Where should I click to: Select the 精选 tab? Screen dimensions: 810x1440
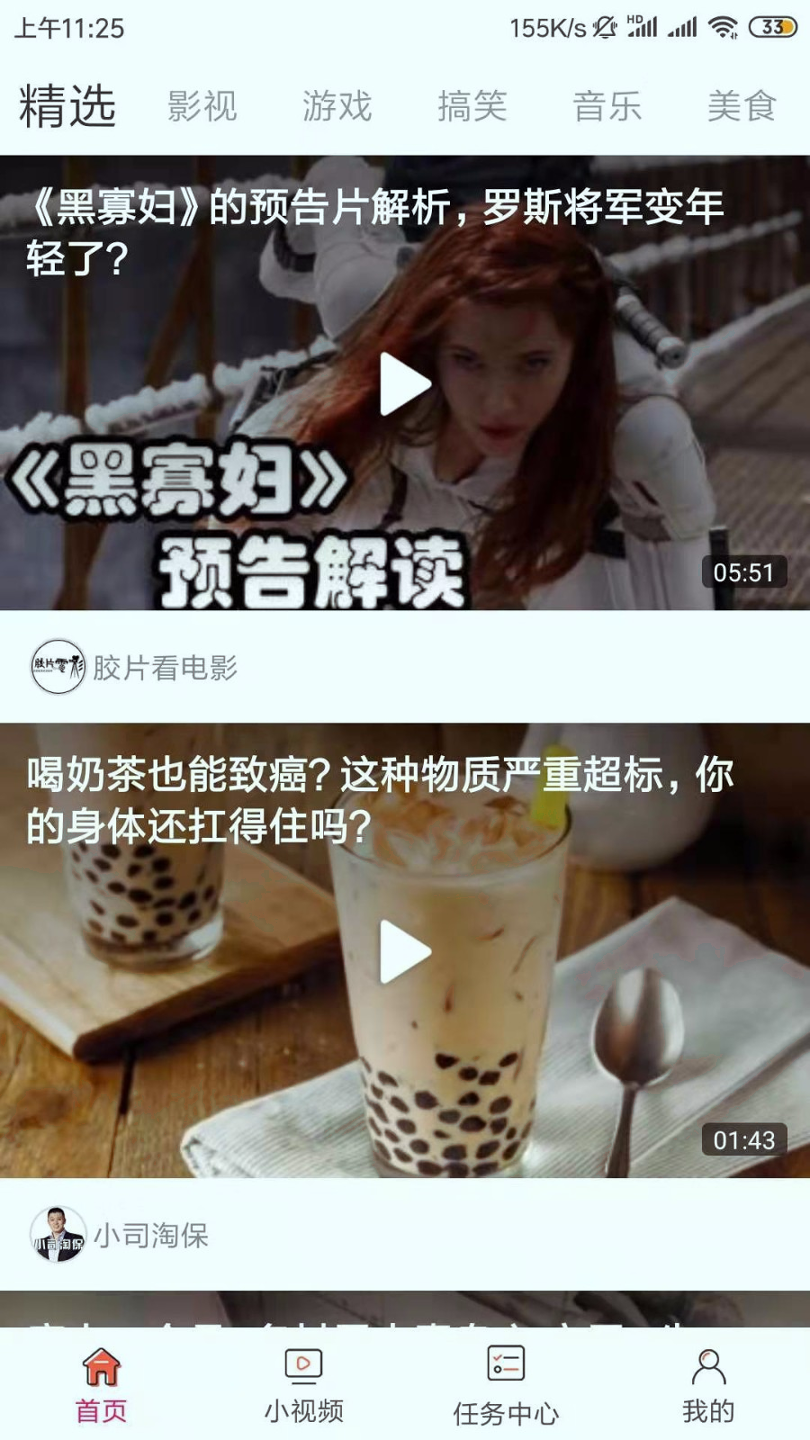(x=67, y=106)
